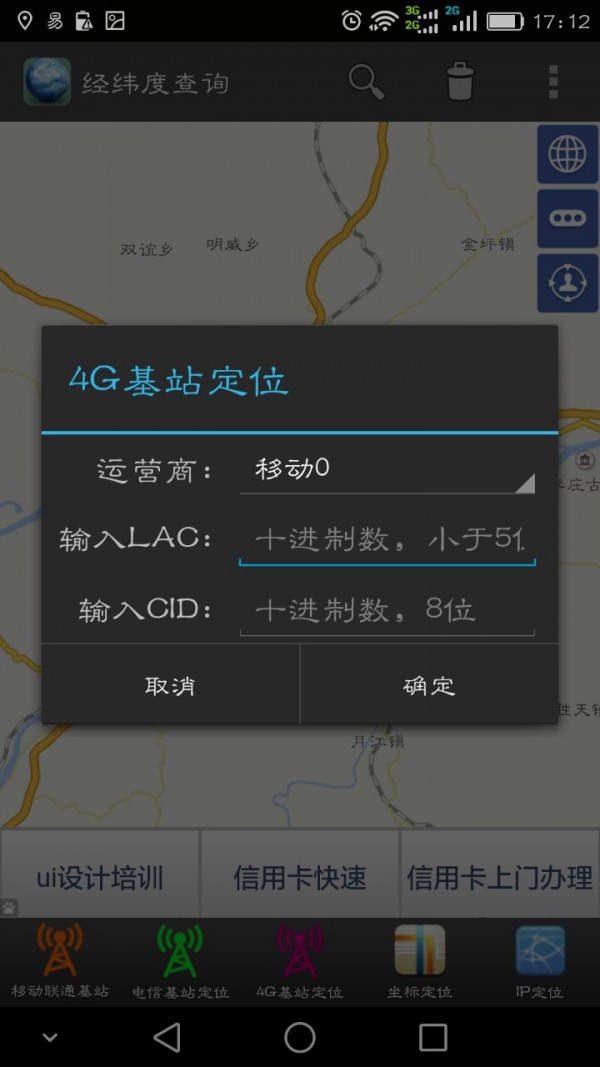This screenshot has height=1067, width=600.
Task: Tap the locate-me target button
Action: [x=567, y=284]
